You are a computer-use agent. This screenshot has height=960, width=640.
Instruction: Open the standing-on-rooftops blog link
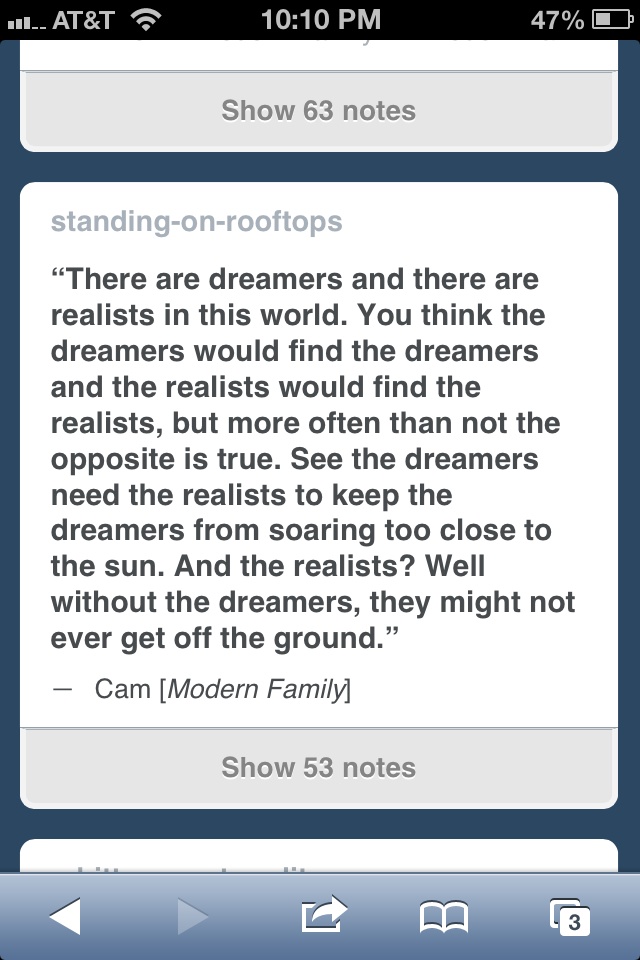[x=196, y=221]
